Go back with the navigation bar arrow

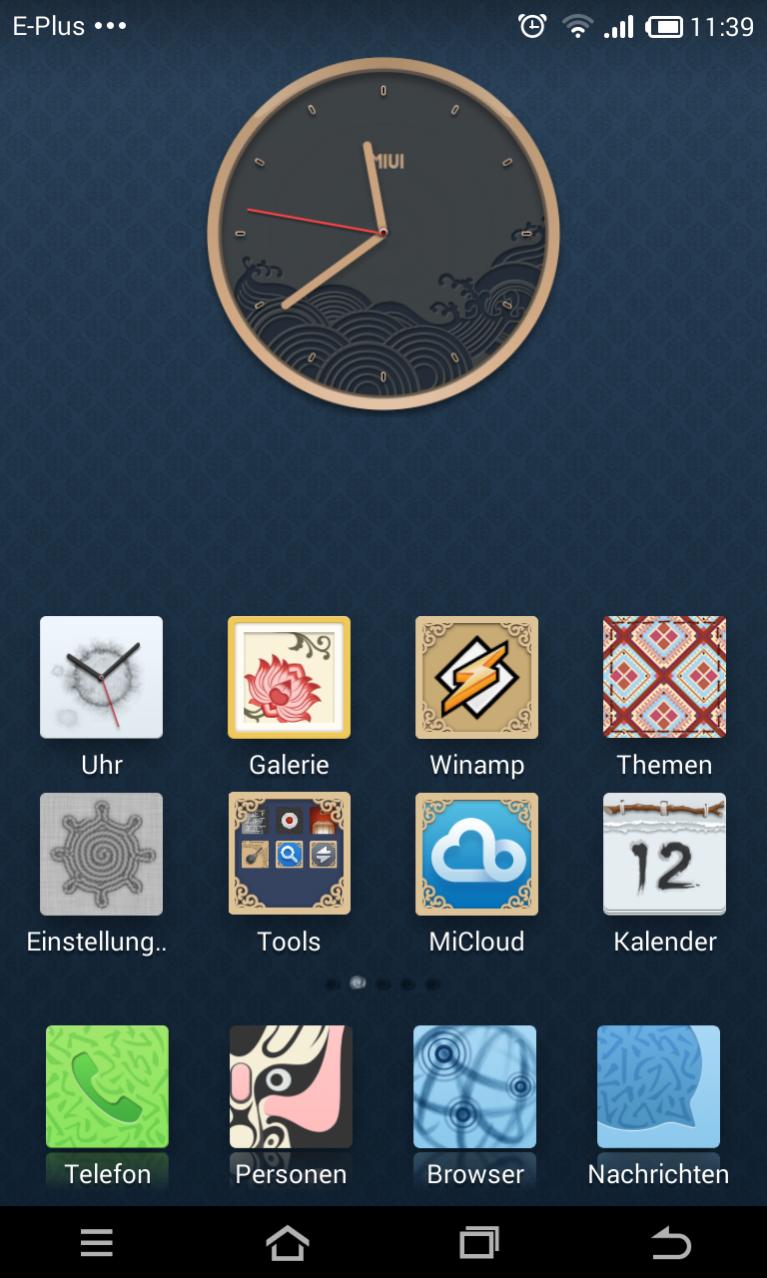click(670, 1243)
